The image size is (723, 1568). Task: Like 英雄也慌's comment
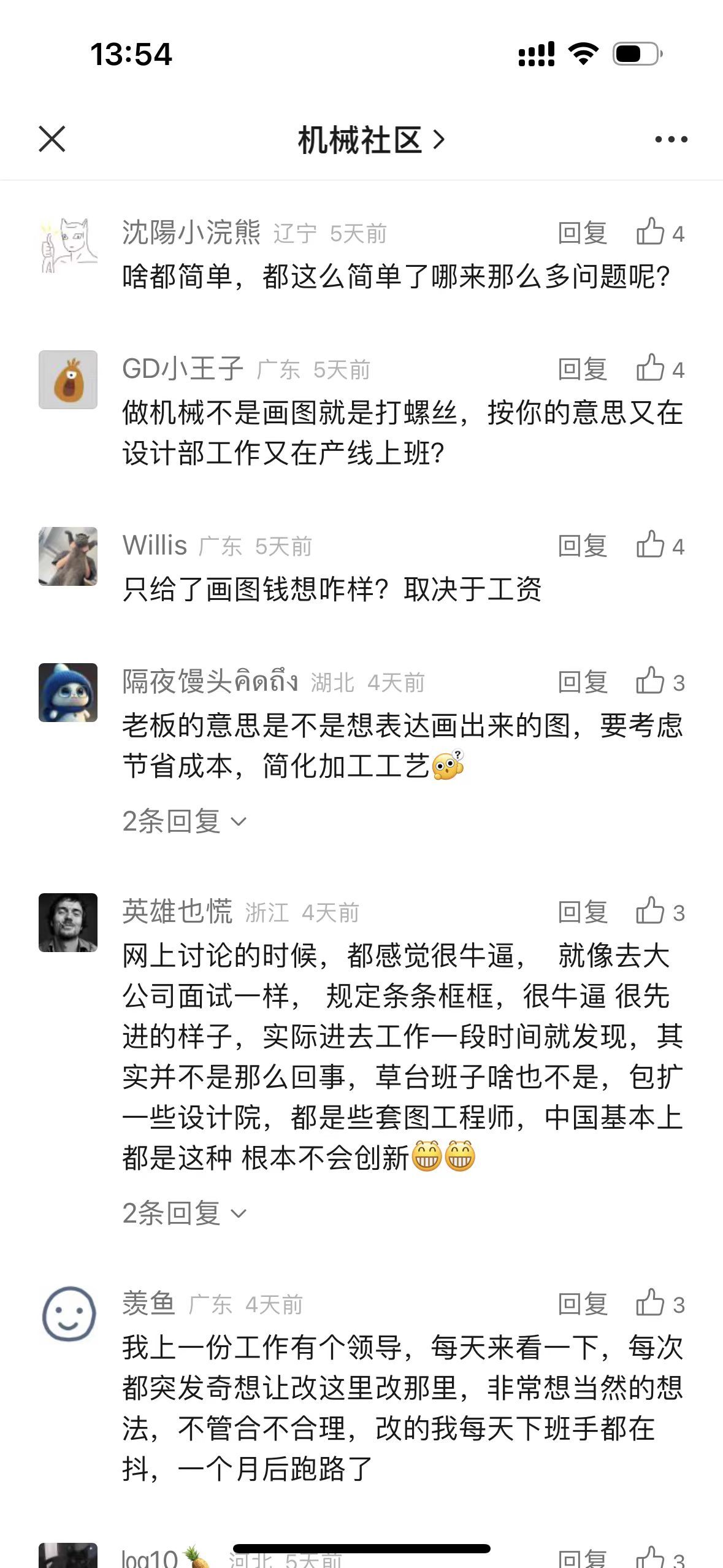[659, 912]
